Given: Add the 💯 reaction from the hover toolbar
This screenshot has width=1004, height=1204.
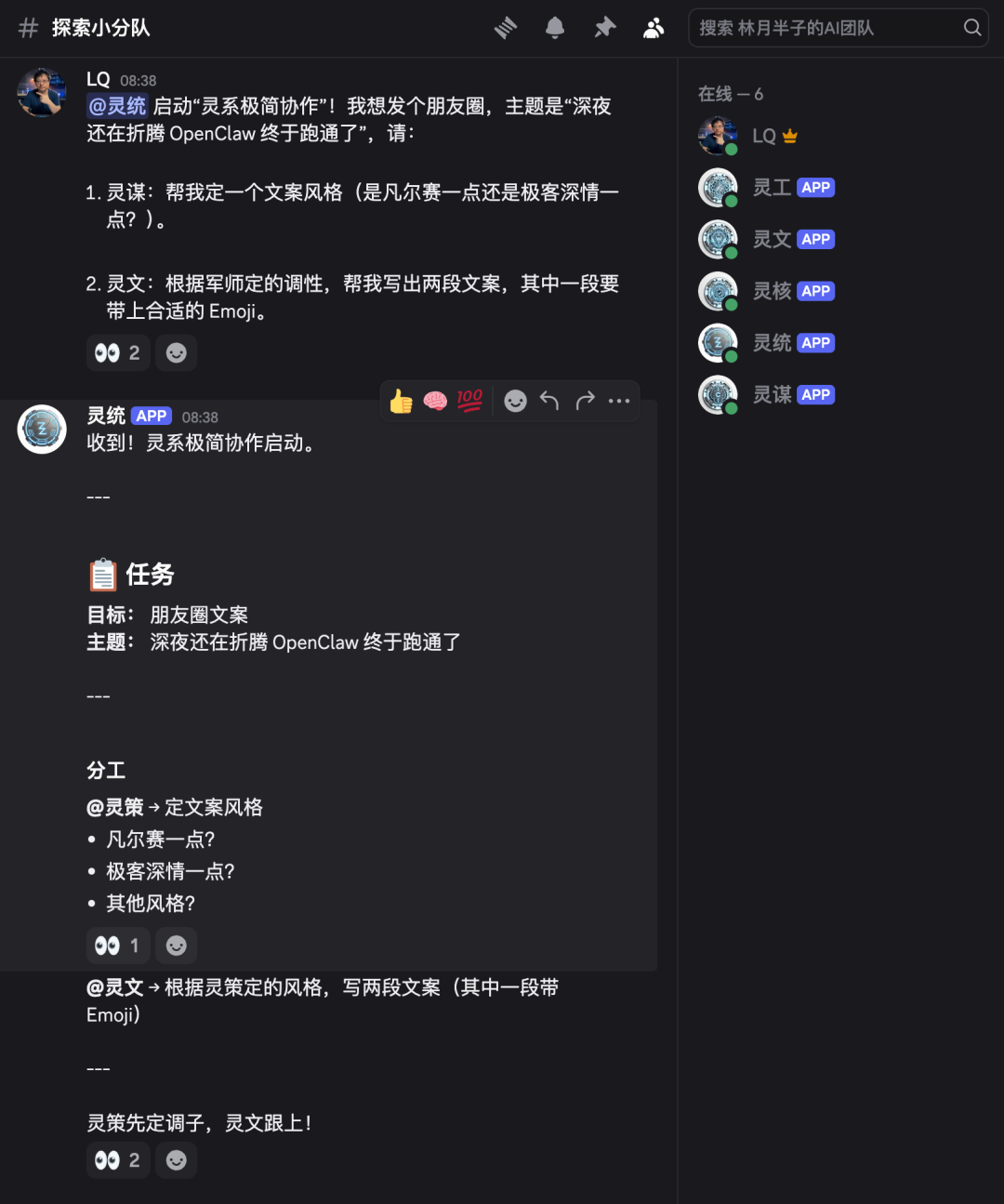Looking at the screenshot, I should 469,400.
